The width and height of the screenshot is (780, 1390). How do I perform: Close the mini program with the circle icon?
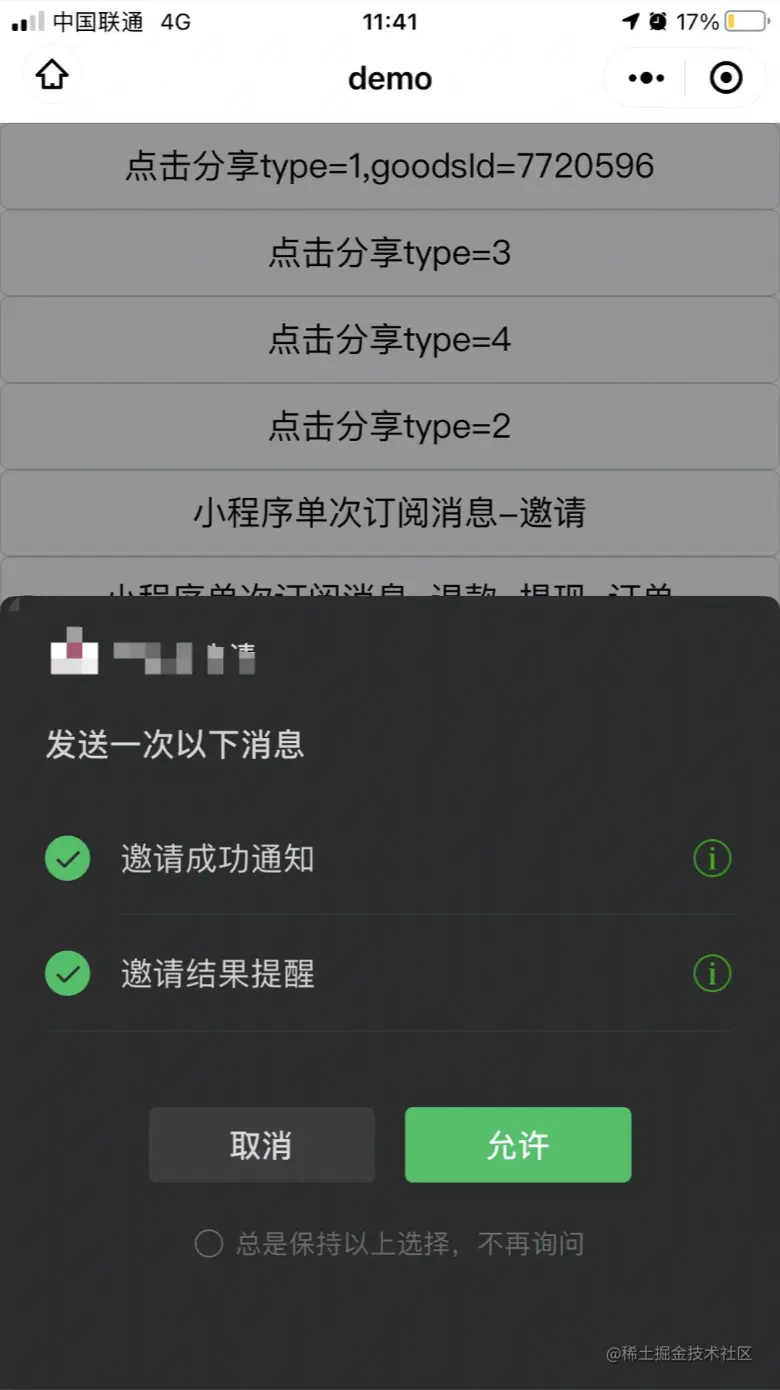pos(726,78)
